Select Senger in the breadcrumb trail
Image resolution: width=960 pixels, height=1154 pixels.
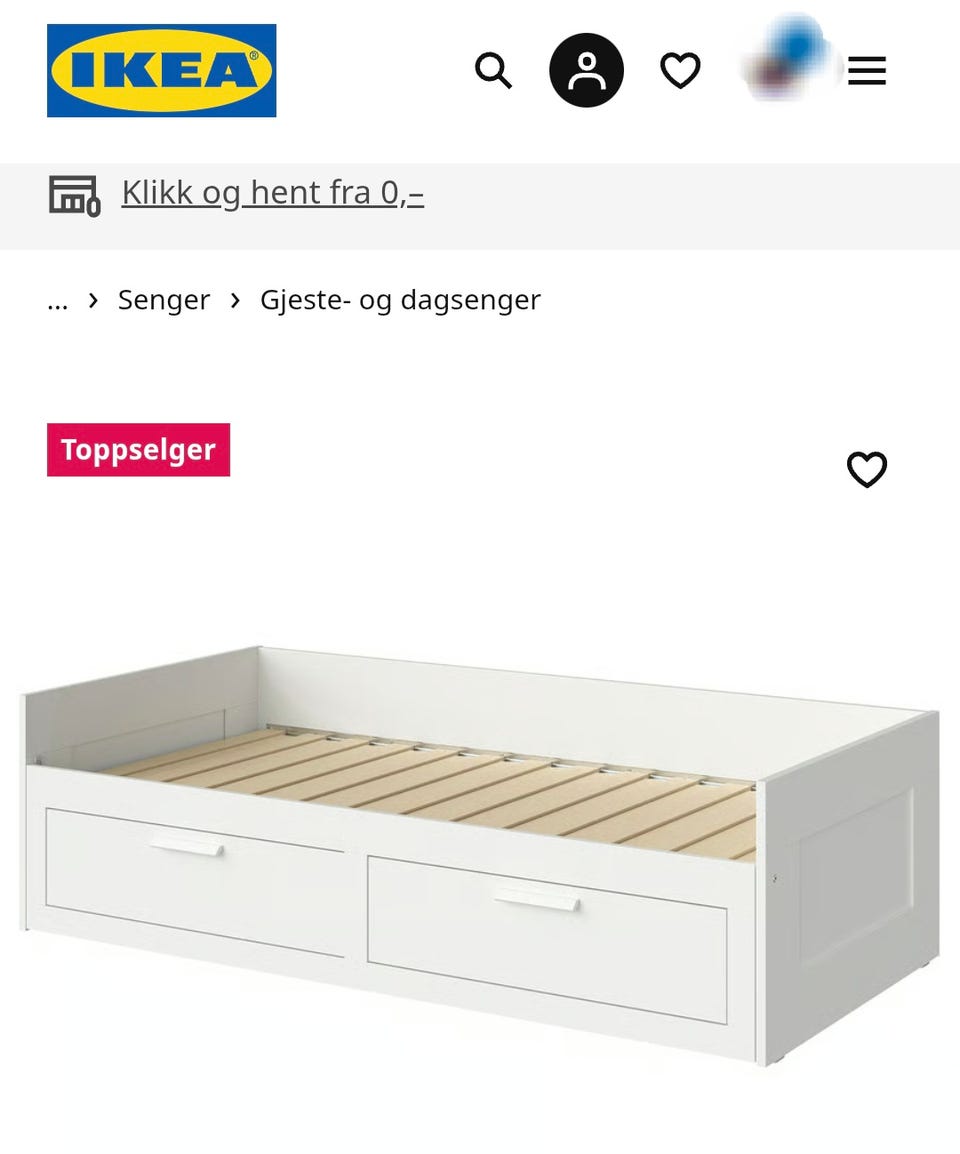(163, 300)
